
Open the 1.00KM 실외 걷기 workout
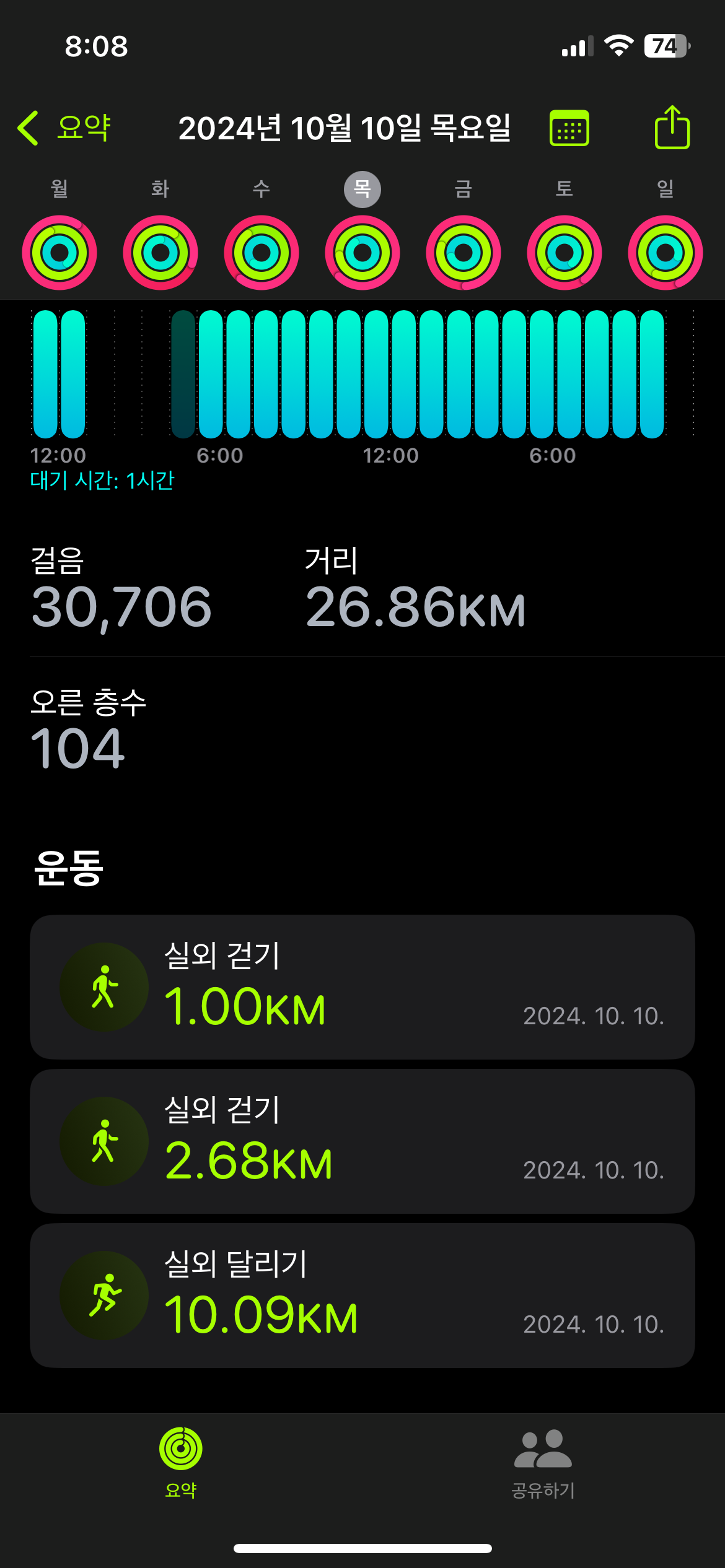(x=362, y=987)
